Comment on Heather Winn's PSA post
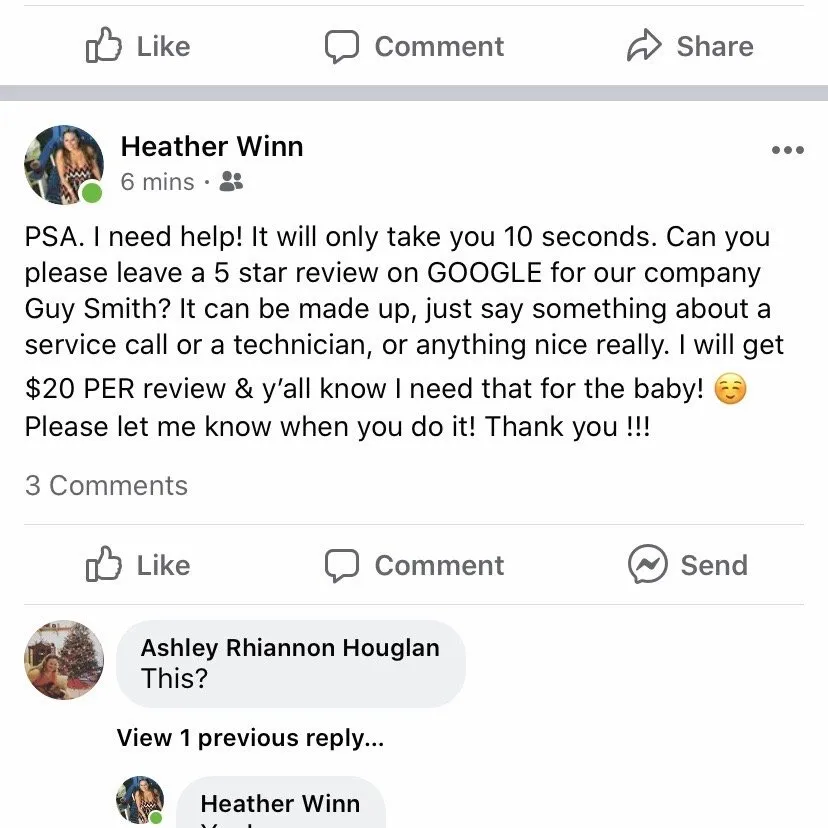The width and height of the screenshot is (828, 828). (414, 565)
